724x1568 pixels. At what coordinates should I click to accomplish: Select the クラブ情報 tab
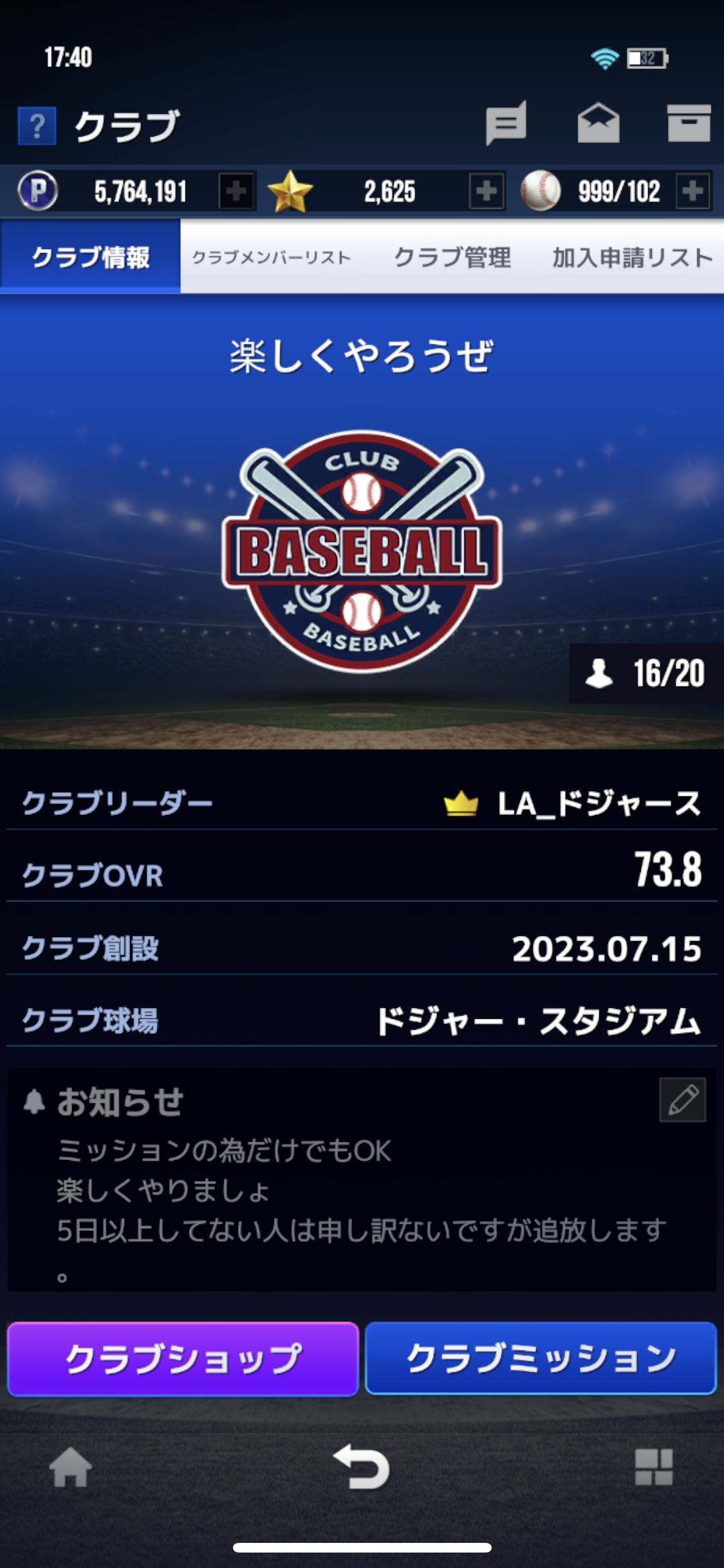(91, 257)
